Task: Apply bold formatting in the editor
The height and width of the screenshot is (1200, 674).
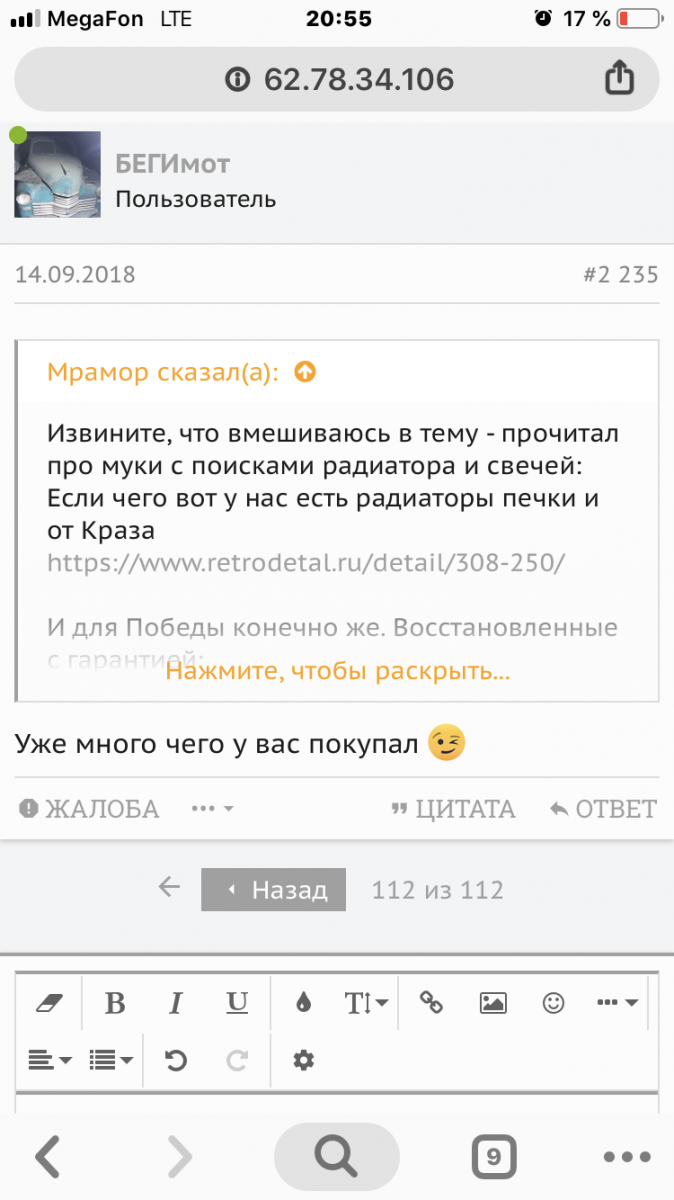Action: point(115,1003)
